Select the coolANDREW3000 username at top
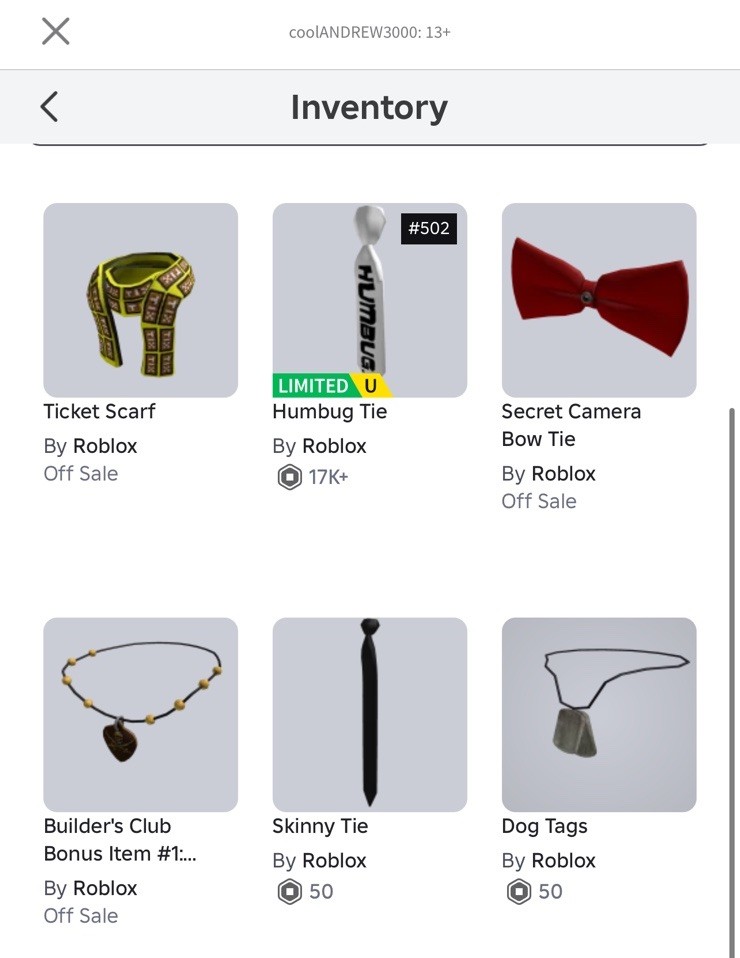The height and width of the screenshot is (958, 740). (x=369, y=31)
